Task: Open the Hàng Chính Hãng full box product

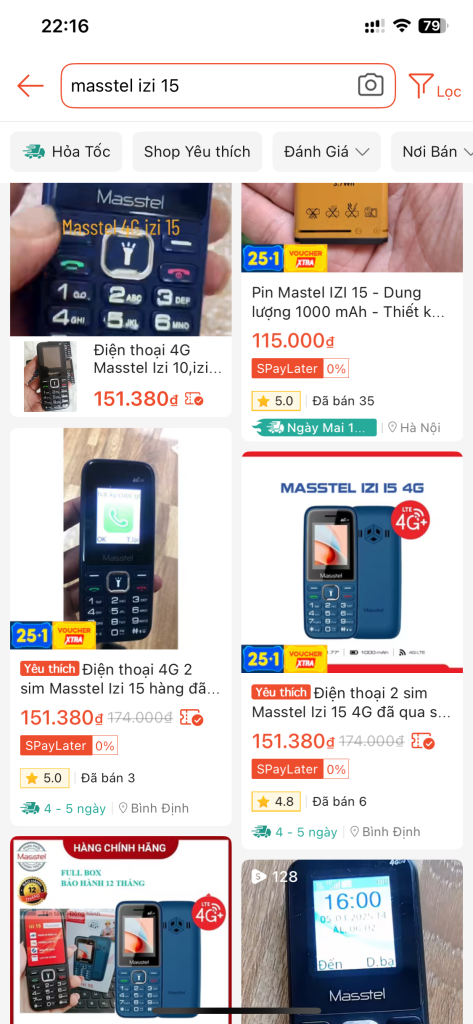Action: pos(121,930)
